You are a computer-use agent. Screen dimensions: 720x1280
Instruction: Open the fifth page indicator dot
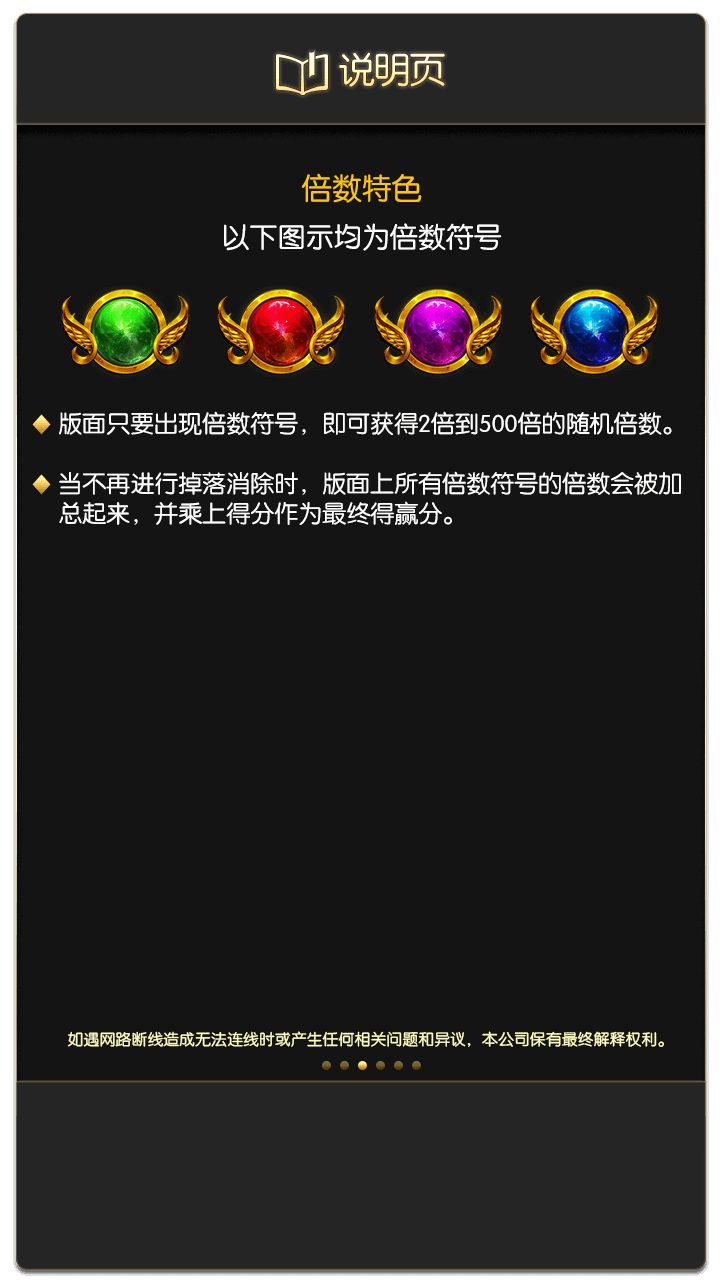(x=398, y=1065)
